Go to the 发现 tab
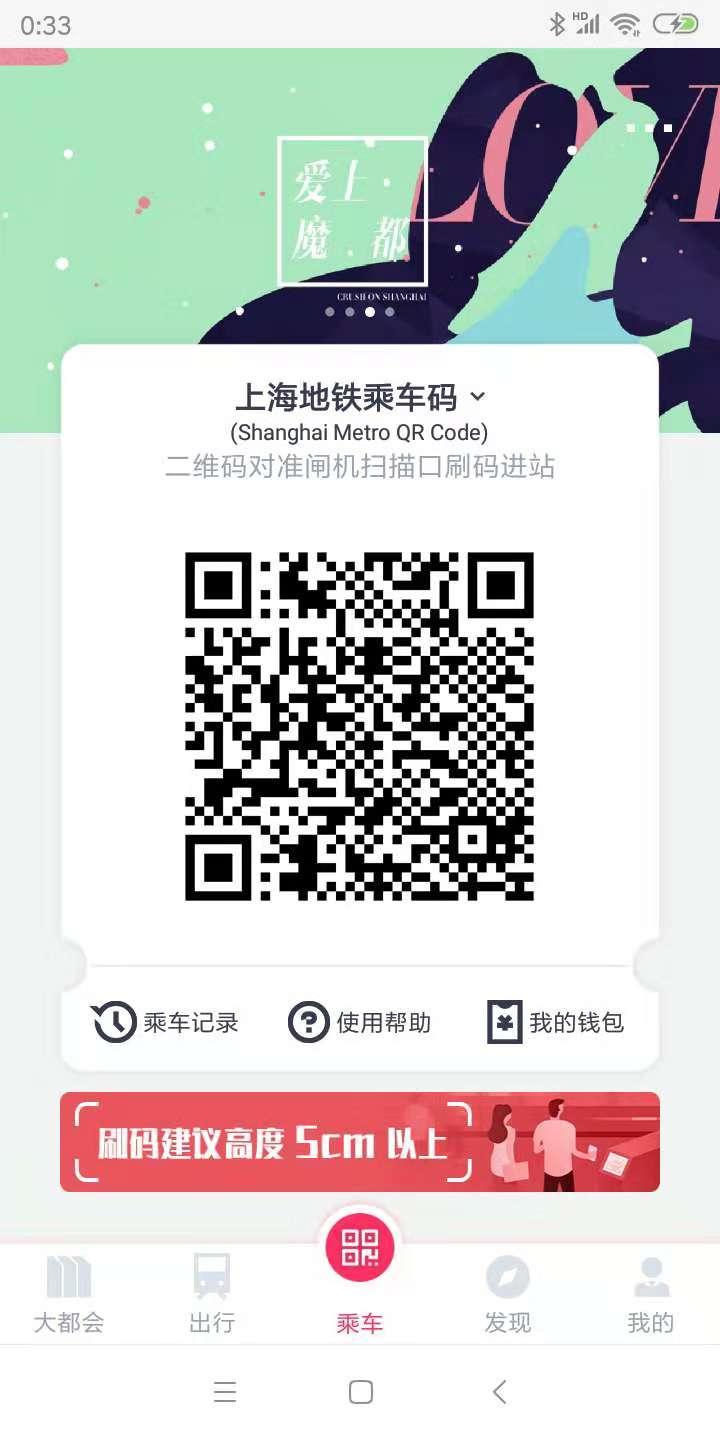The width and height of the screenshot is (720, 1440). [507, 1295]
